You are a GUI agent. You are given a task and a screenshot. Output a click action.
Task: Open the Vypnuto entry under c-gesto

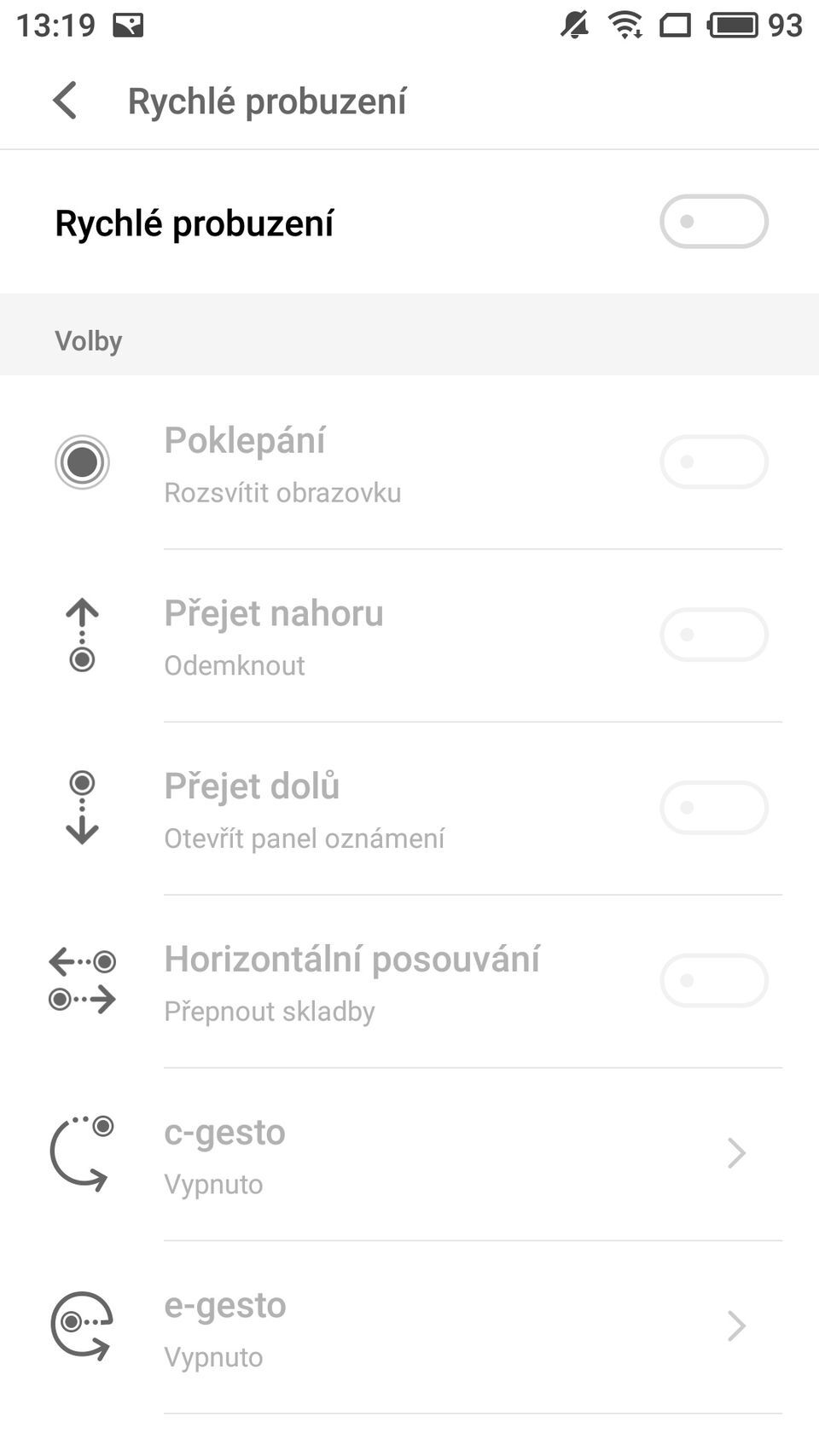[x=213, y=1184]
